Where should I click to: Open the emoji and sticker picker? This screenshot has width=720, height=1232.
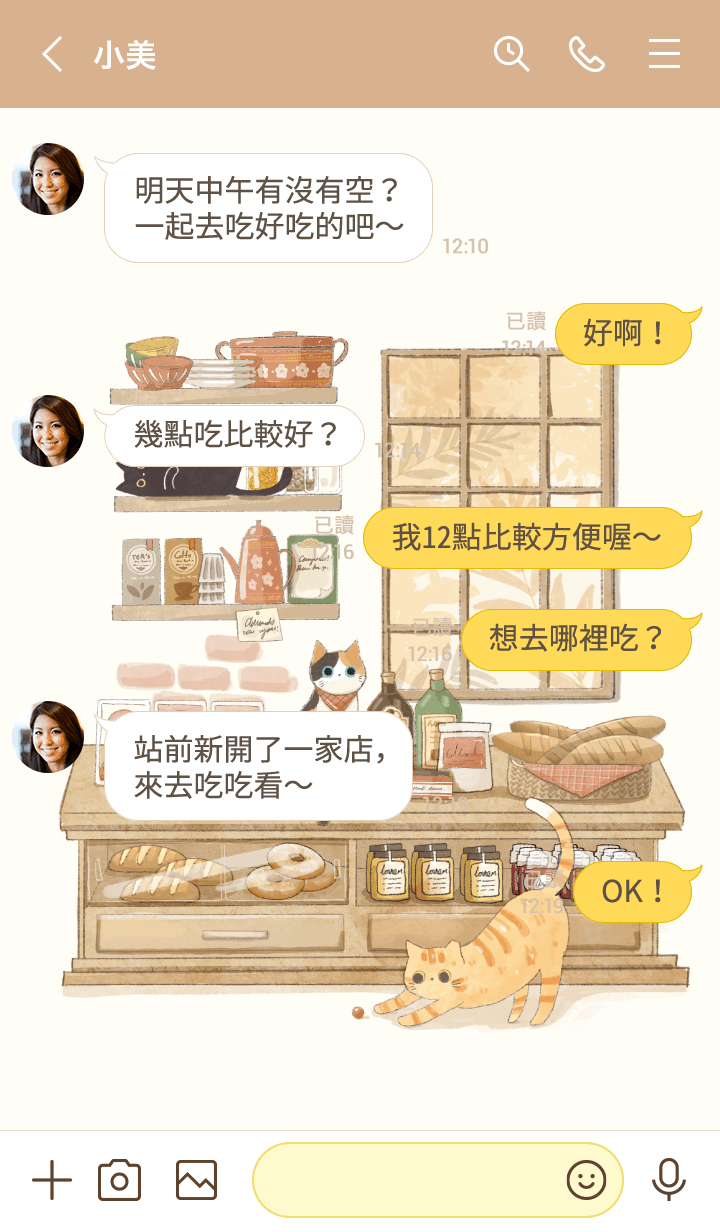click(587, 1181)
